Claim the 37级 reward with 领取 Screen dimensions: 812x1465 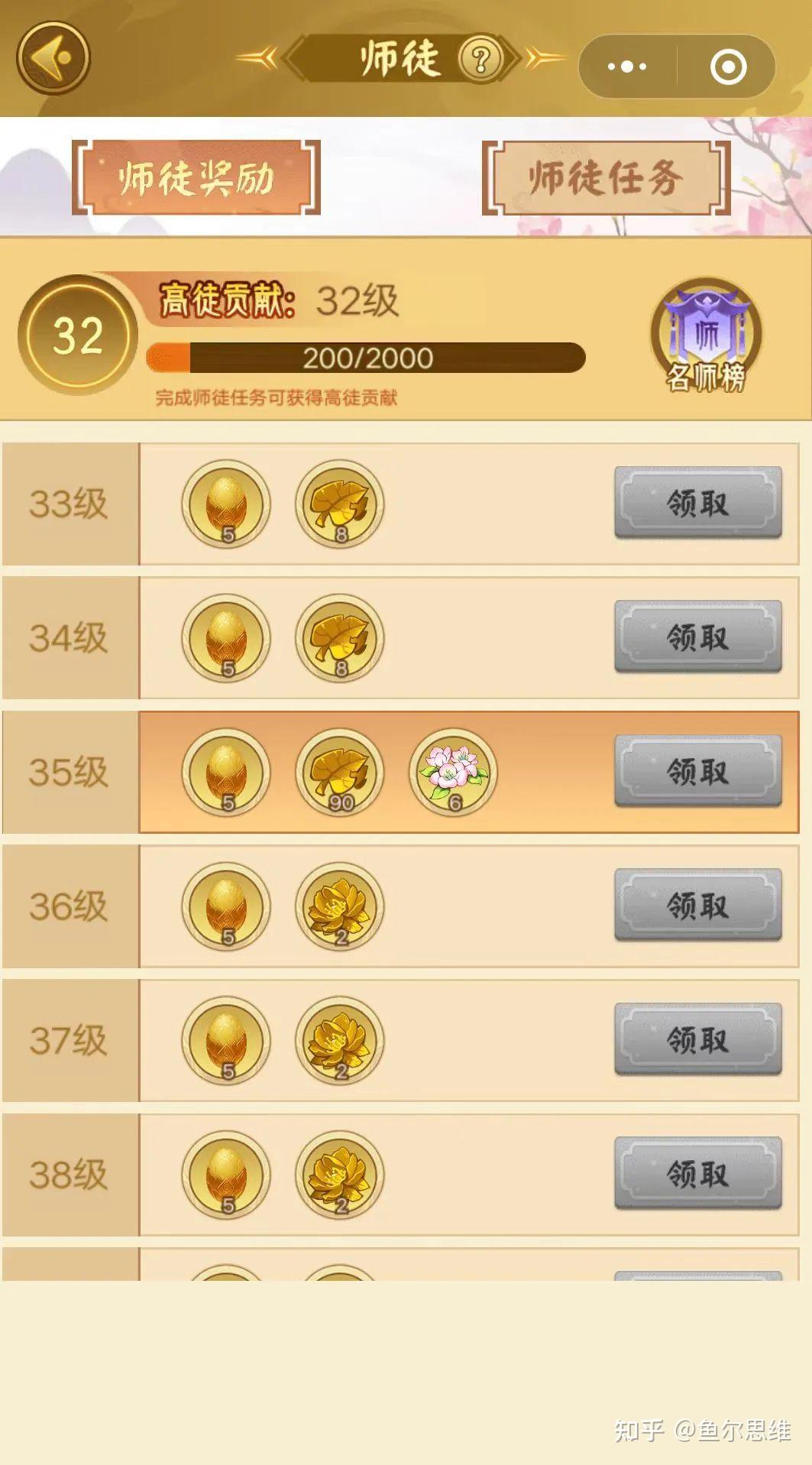pyautogui.click(x=697, y=1039)
